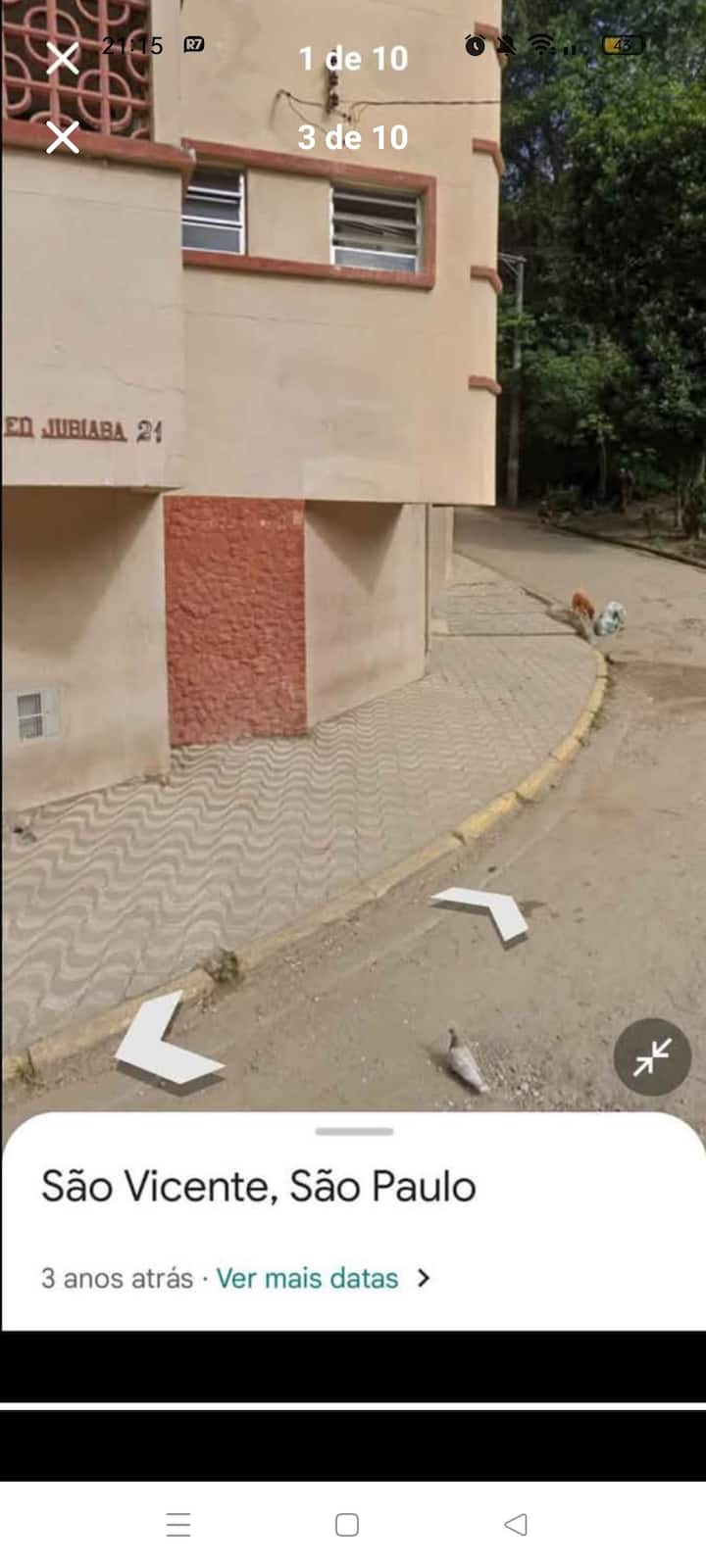Go back with the system back button

pyautogui.click(x=516, y=1524)
